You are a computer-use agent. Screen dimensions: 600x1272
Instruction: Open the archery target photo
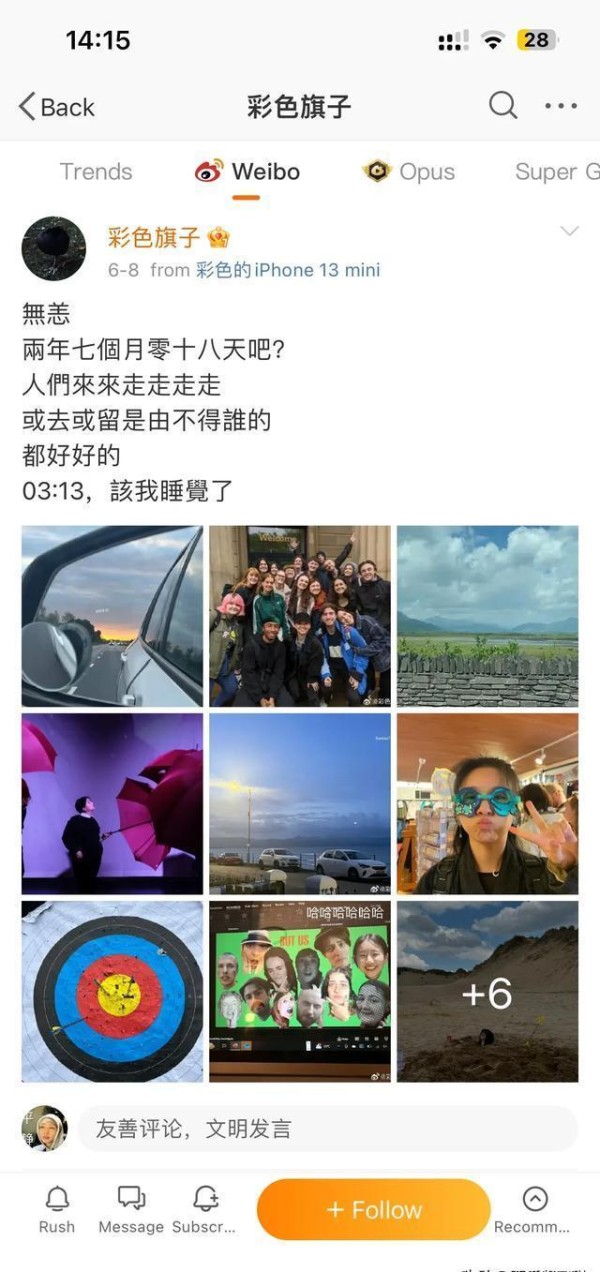point(112,991)
